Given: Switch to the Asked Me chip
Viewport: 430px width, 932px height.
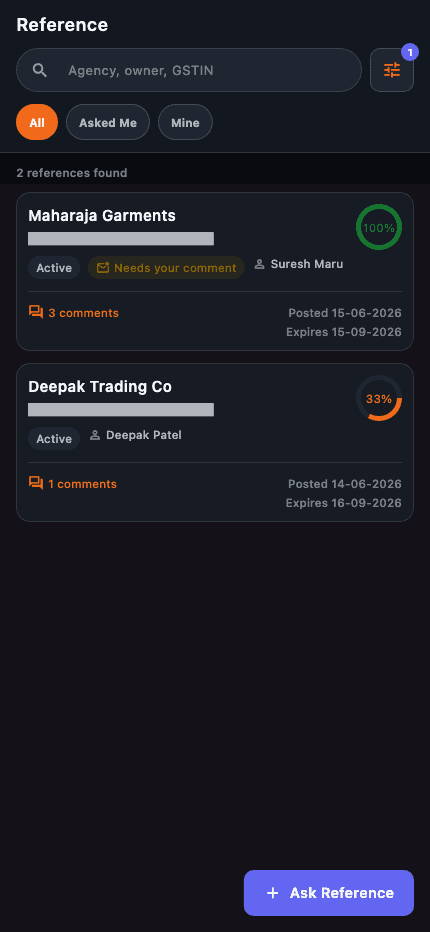Looking at the screenshot, I should (x=108, y=122).
